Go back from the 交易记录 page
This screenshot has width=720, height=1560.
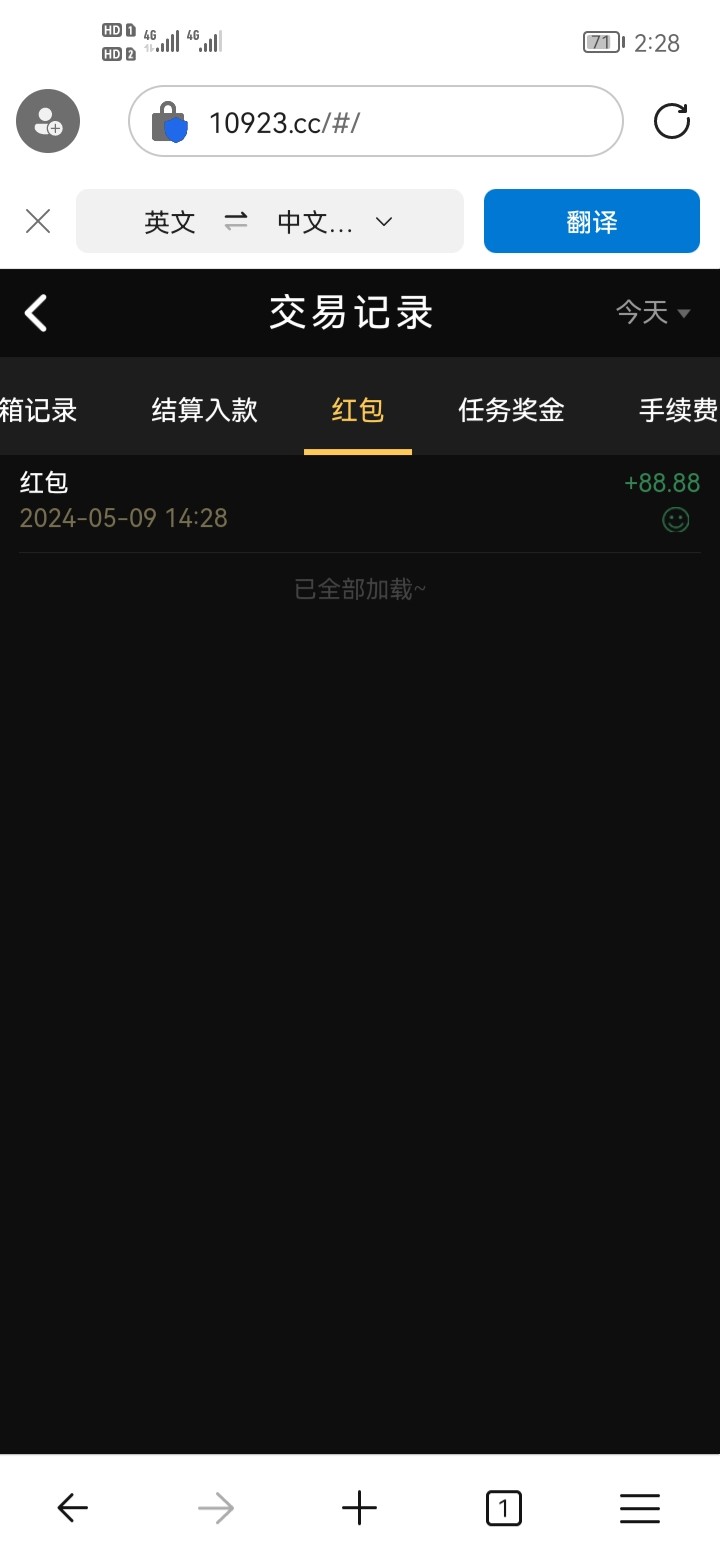click(36, 313)
